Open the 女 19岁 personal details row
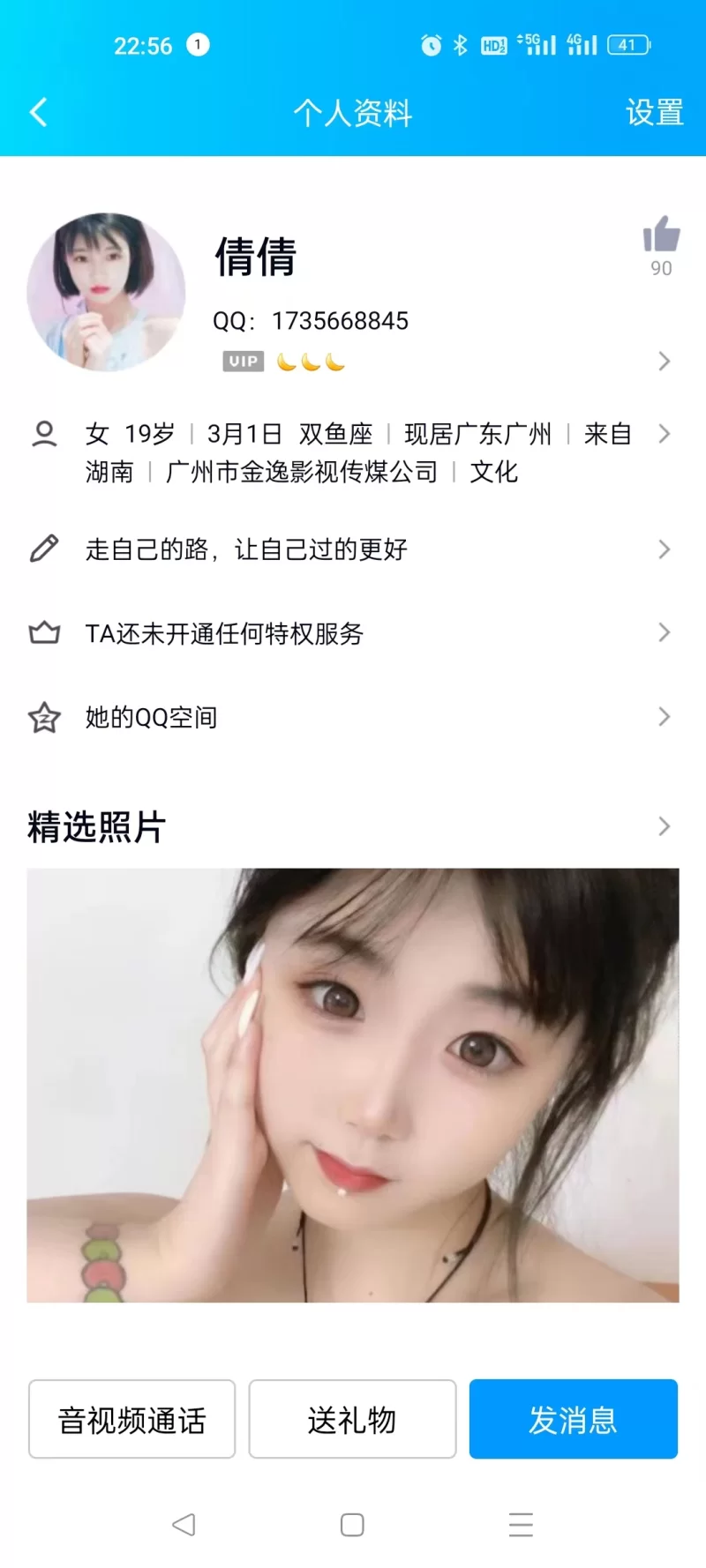706x1568 pixels. [353, 452]
